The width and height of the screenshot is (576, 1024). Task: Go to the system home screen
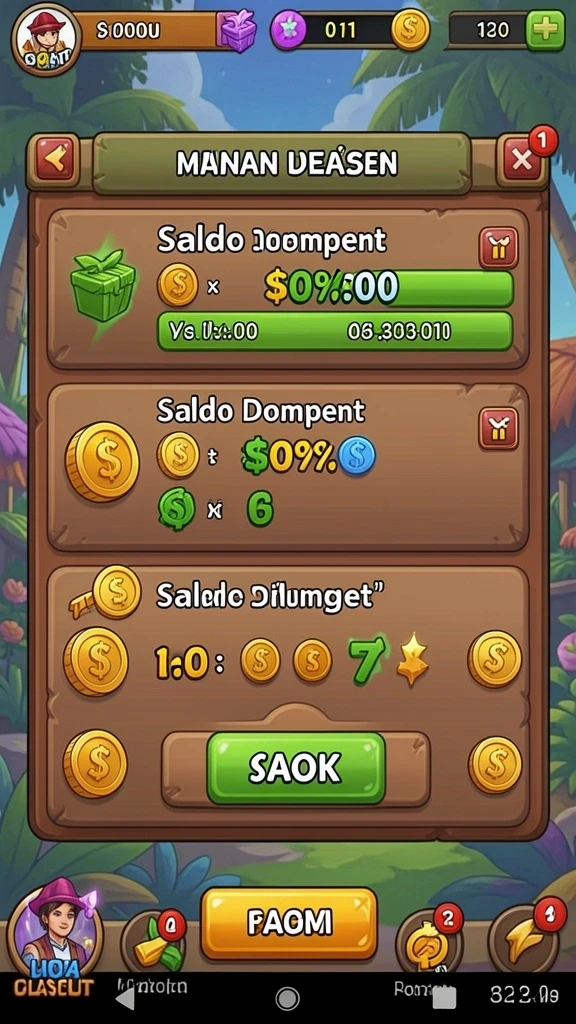(287, 999)
